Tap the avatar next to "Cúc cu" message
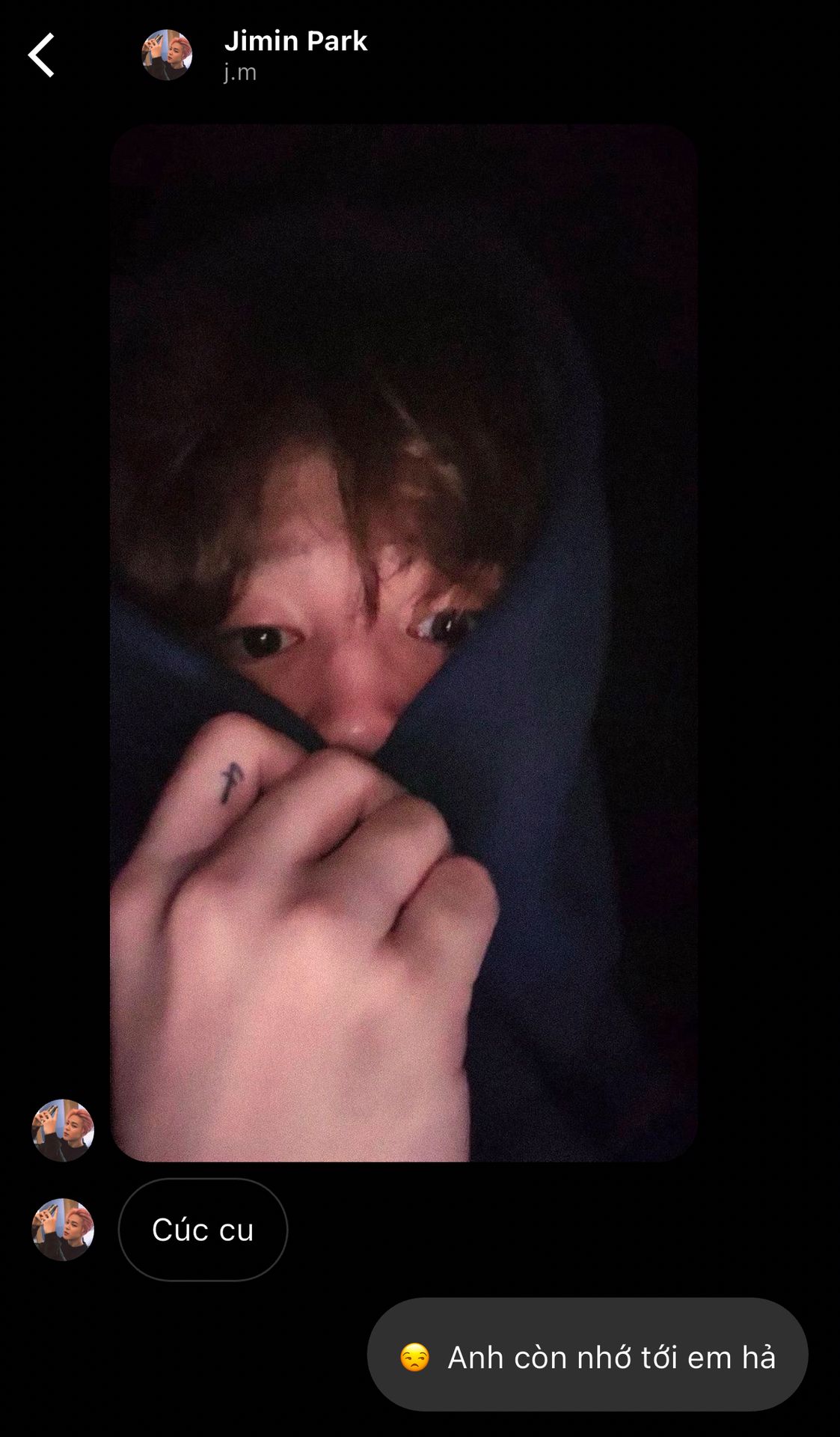This screenshot has height=1437, width=840. click(x=63, y=1229)
